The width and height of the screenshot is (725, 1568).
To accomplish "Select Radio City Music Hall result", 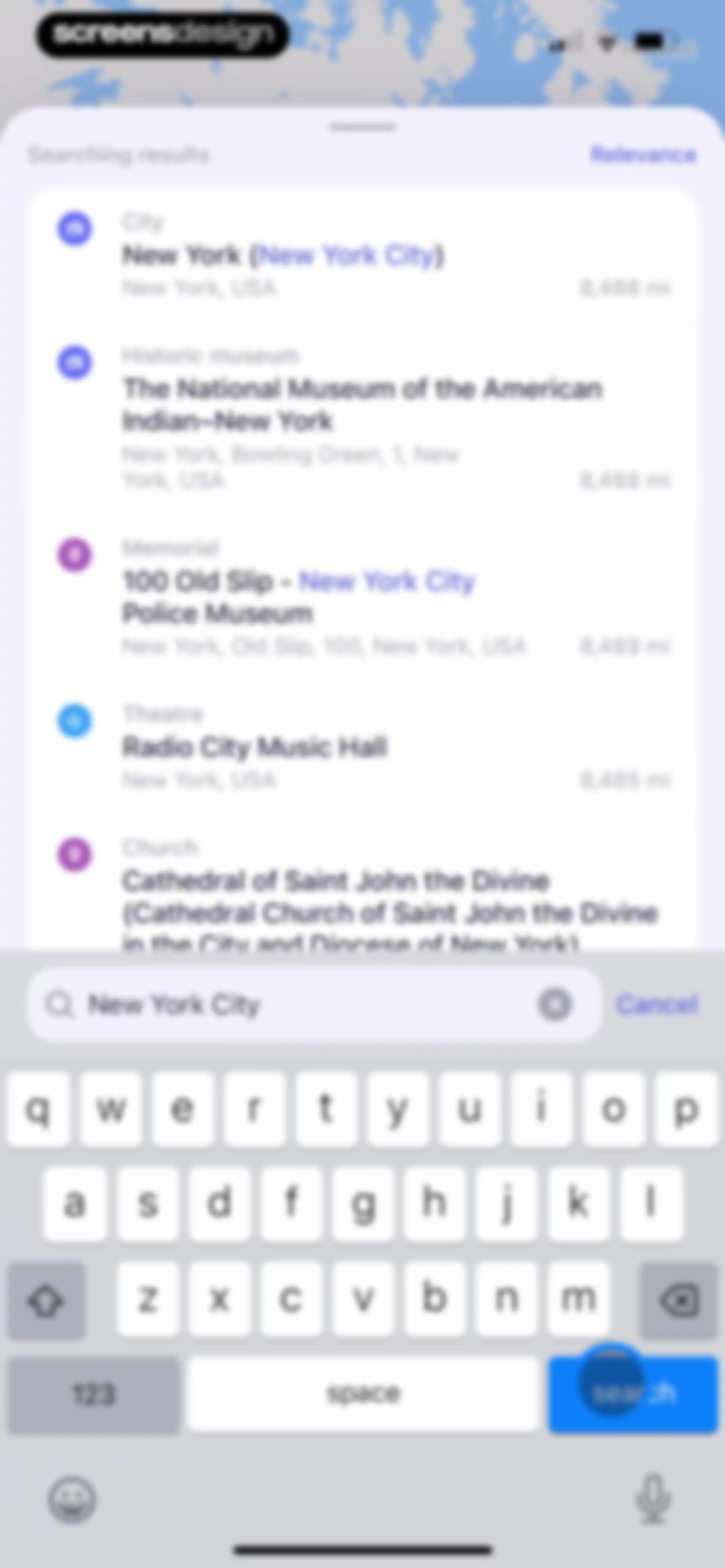I will [x=363, y=747].
